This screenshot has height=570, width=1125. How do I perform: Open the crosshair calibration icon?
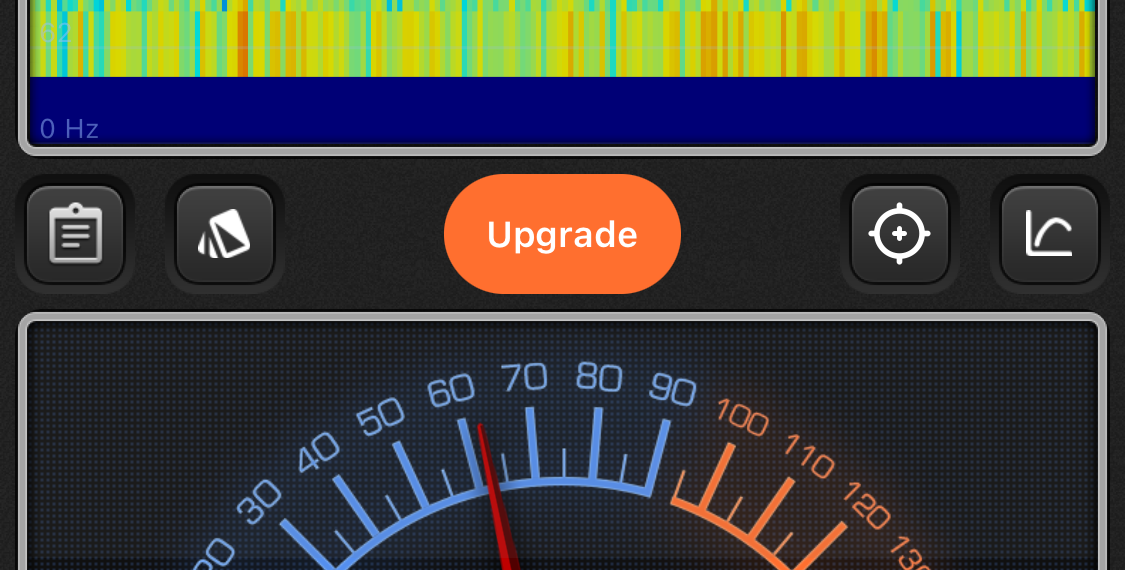[x=899, y=234]
